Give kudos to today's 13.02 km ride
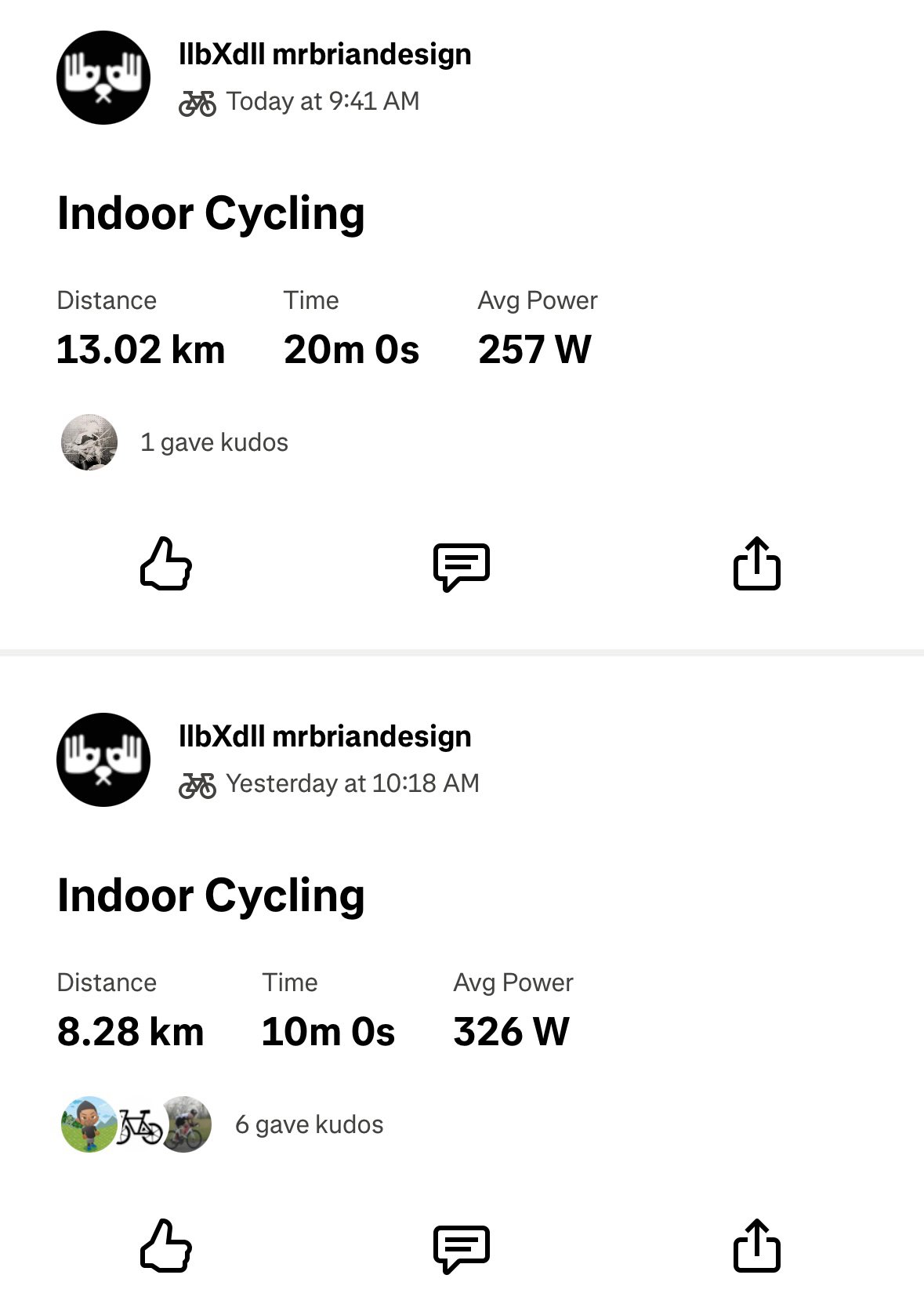The height and width of the screenshot is (1304, 924). tap(165, 564)
